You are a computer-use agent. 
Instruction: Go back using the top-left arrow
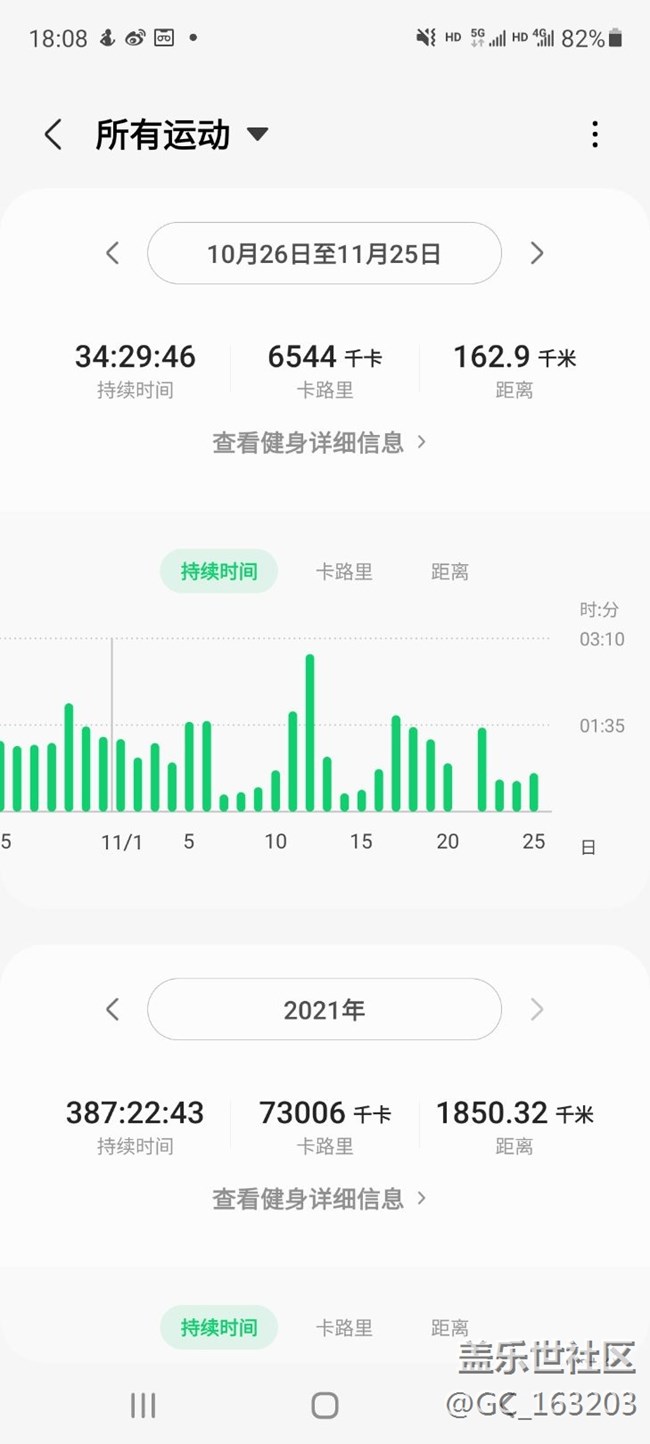(x=53, y=134)
